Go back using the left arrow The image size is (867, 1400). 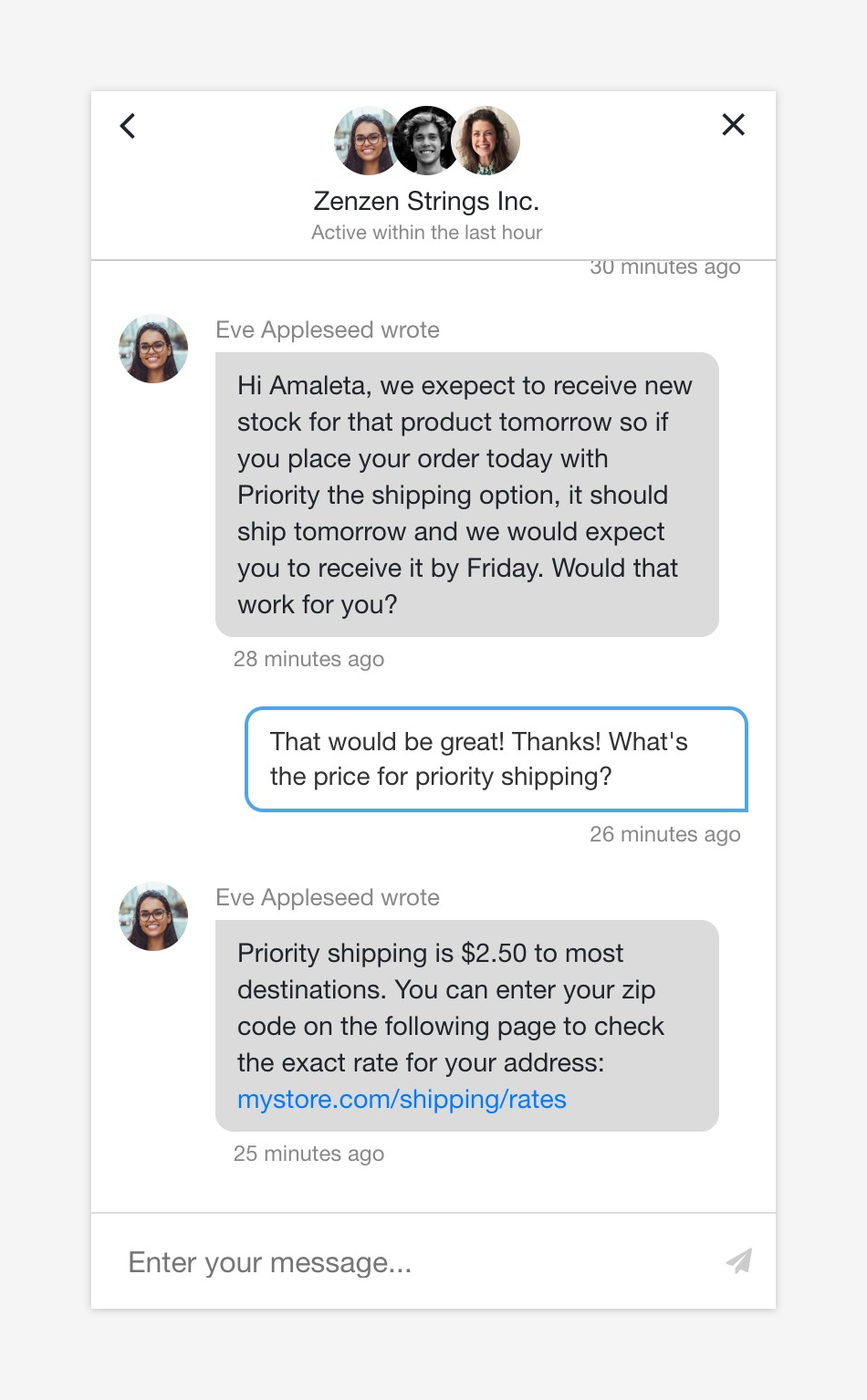click(128, 126)
